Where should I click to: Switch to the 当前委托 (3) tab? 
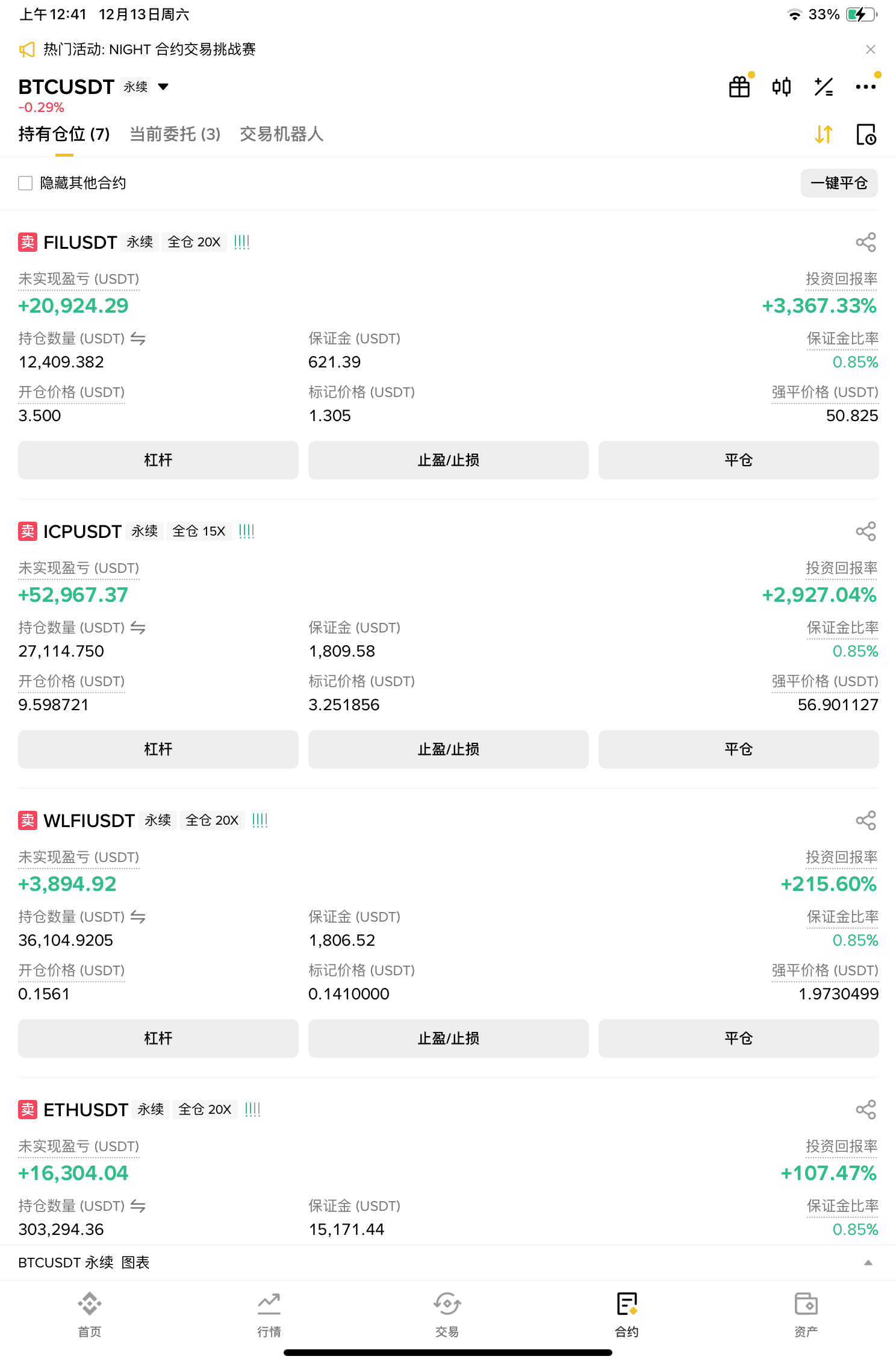pos(175,134)
